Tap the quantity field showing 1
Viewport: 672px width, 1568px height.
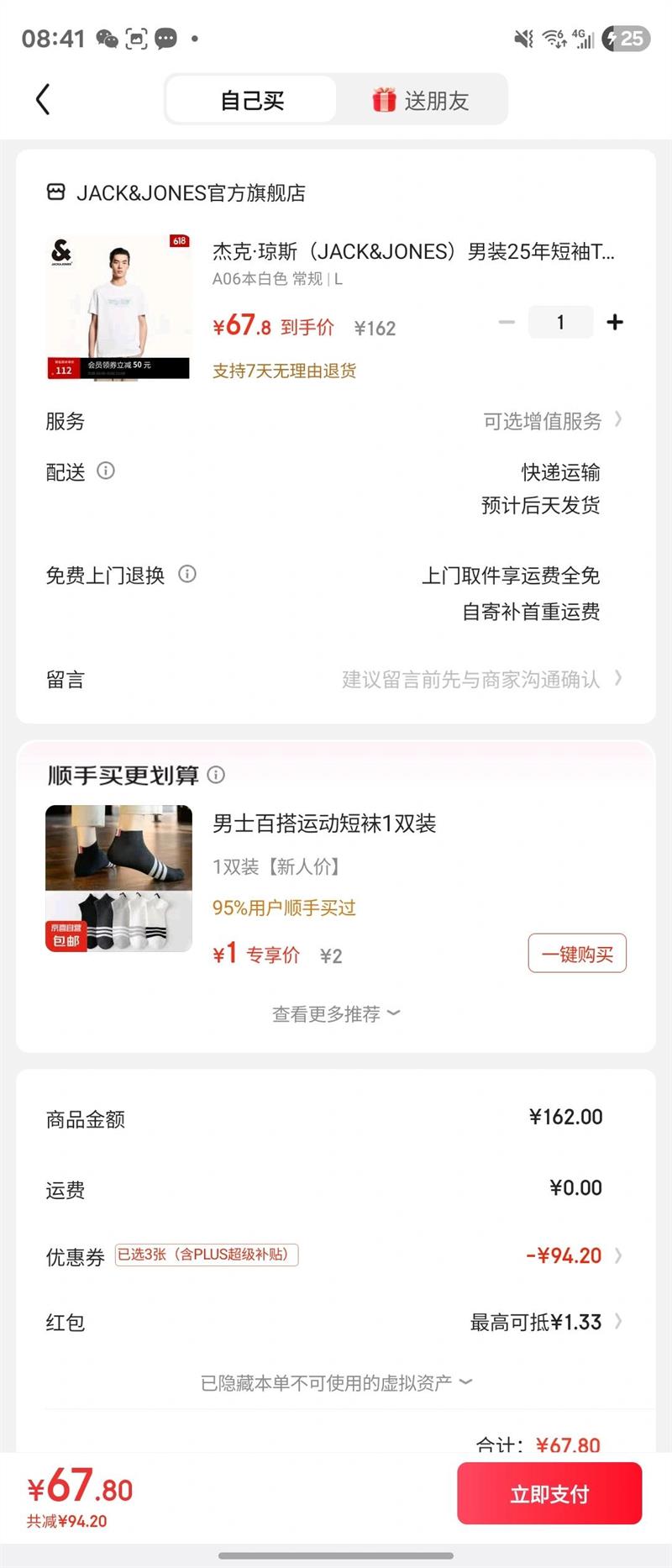point(560,322)
